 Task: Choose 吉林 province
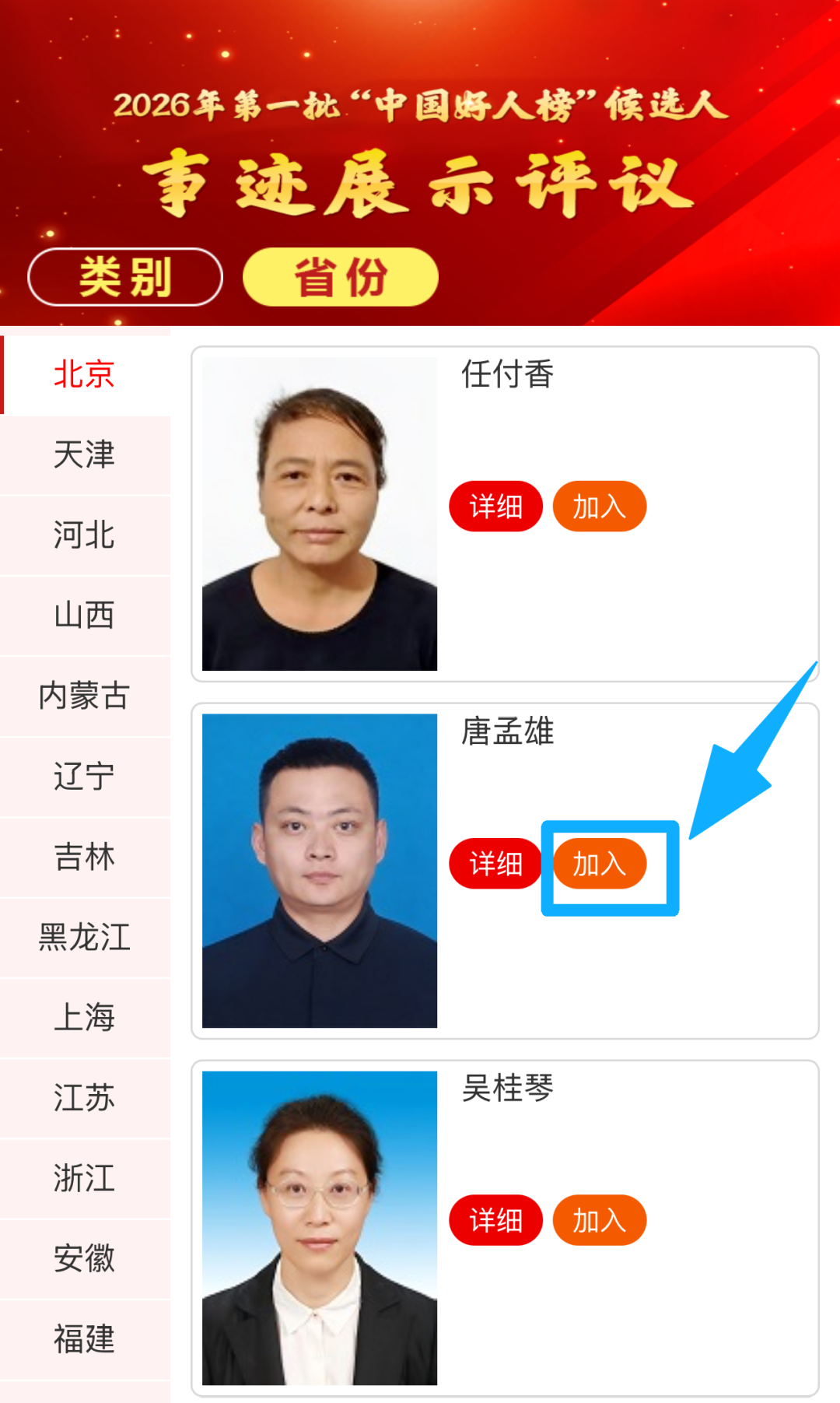tap(85, 857)
